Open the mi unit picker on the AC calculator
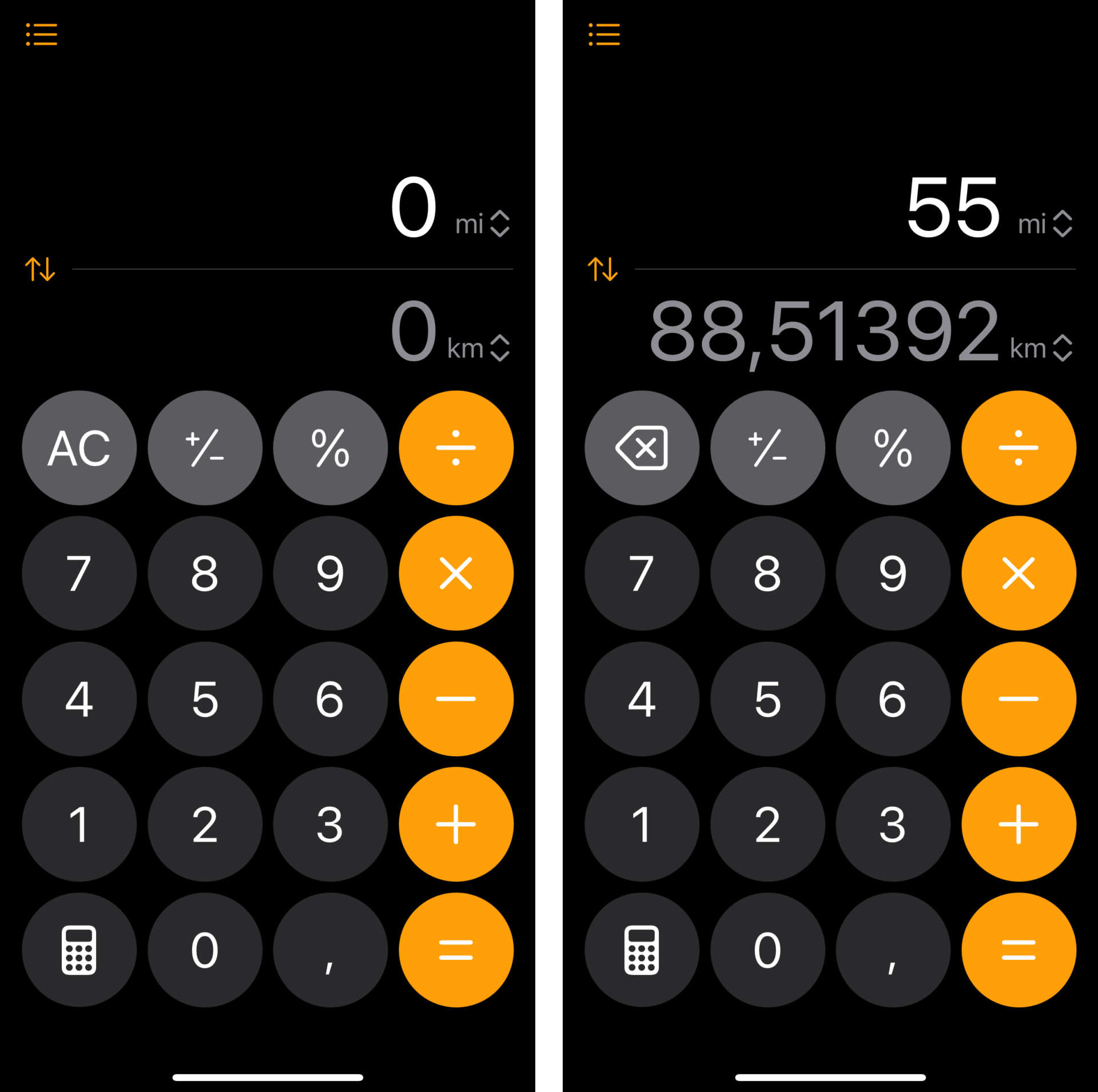1098x1092 pixels. tap(482, 224)
